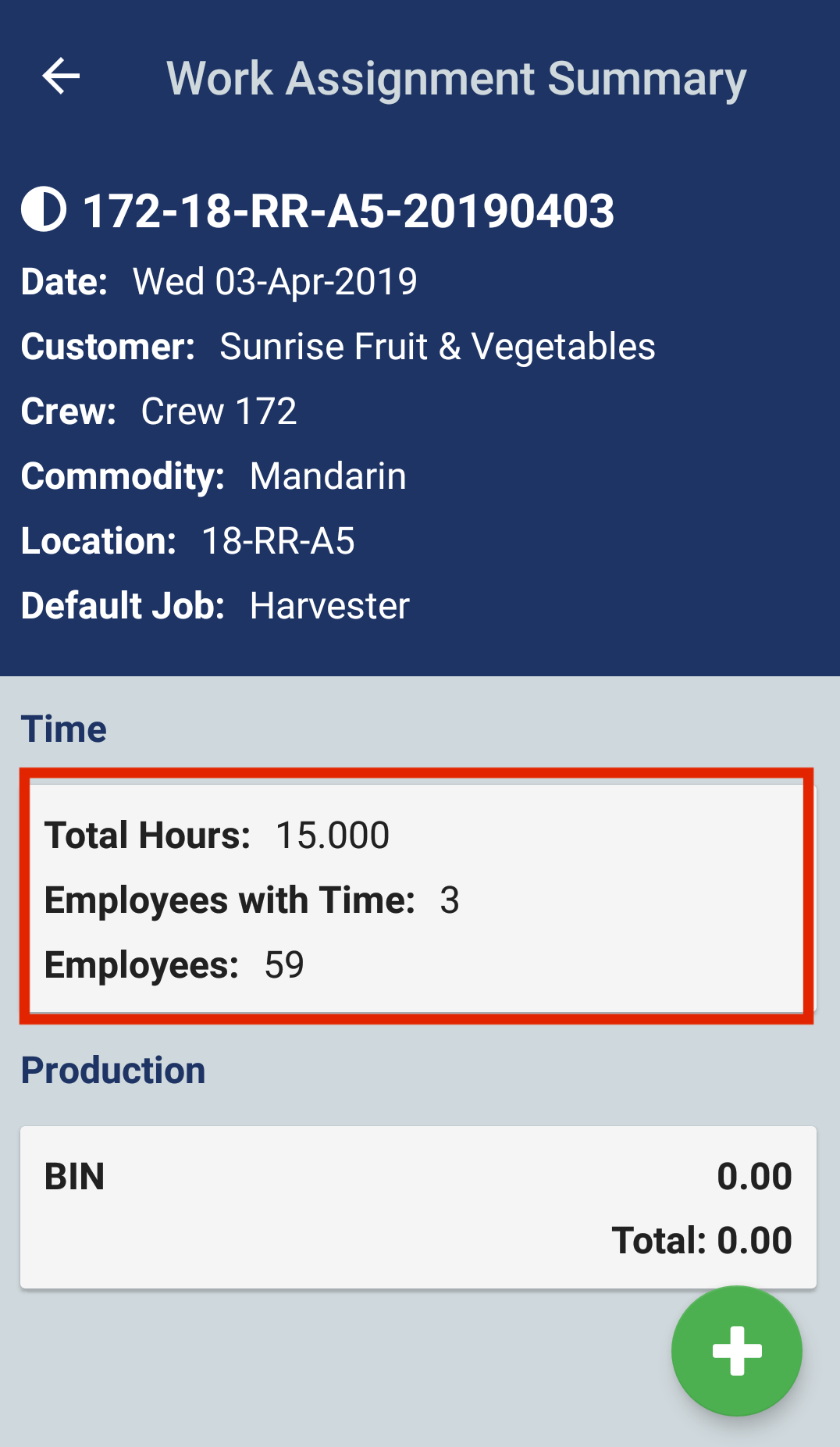840x1447 pixels.
Task: Tap the BIN value 0.00
Action: click(754, 1175)
